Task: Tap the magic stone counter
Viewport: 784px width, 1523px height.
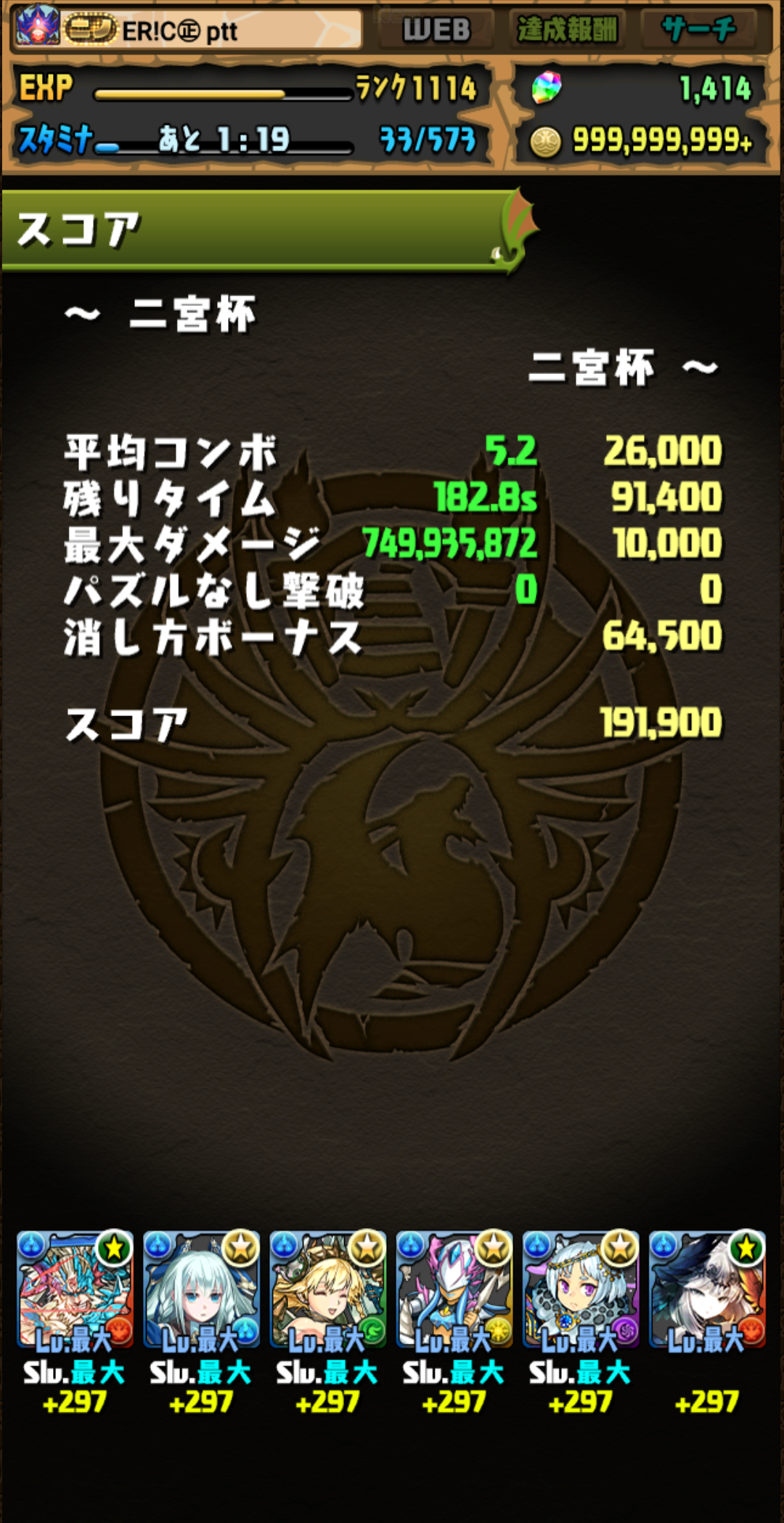Action: [x=642, y=89]
